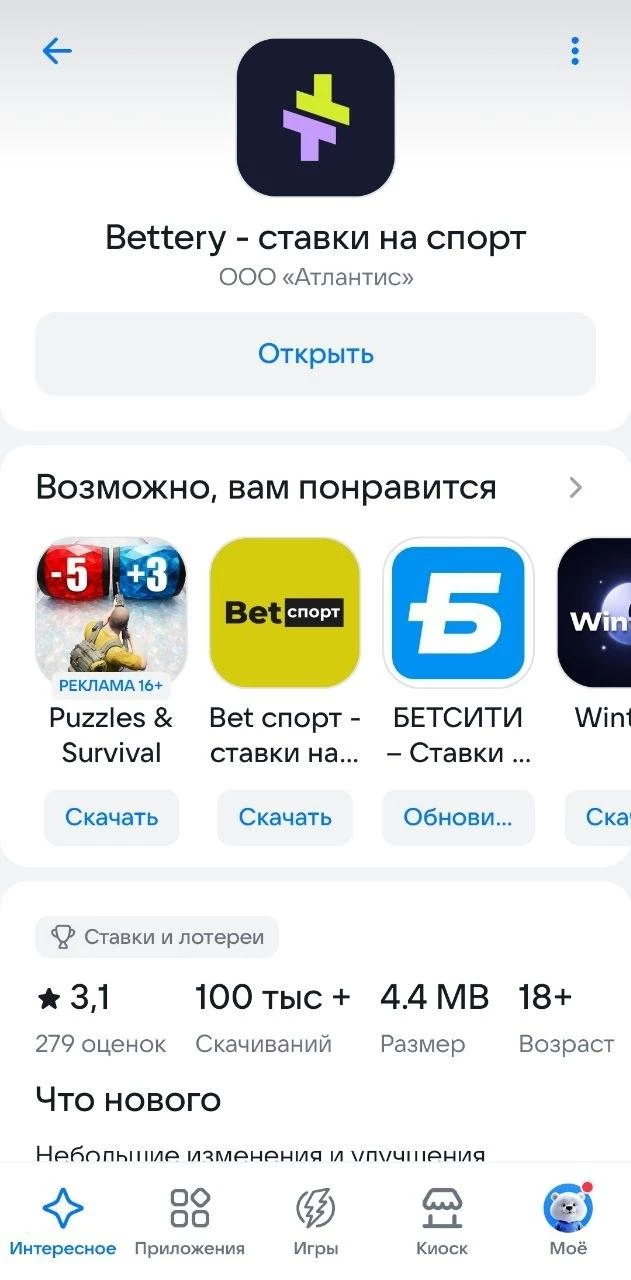Open the Моё profile tab
Viewport: 631px width, 1280px height.
tap(568, 1221)
